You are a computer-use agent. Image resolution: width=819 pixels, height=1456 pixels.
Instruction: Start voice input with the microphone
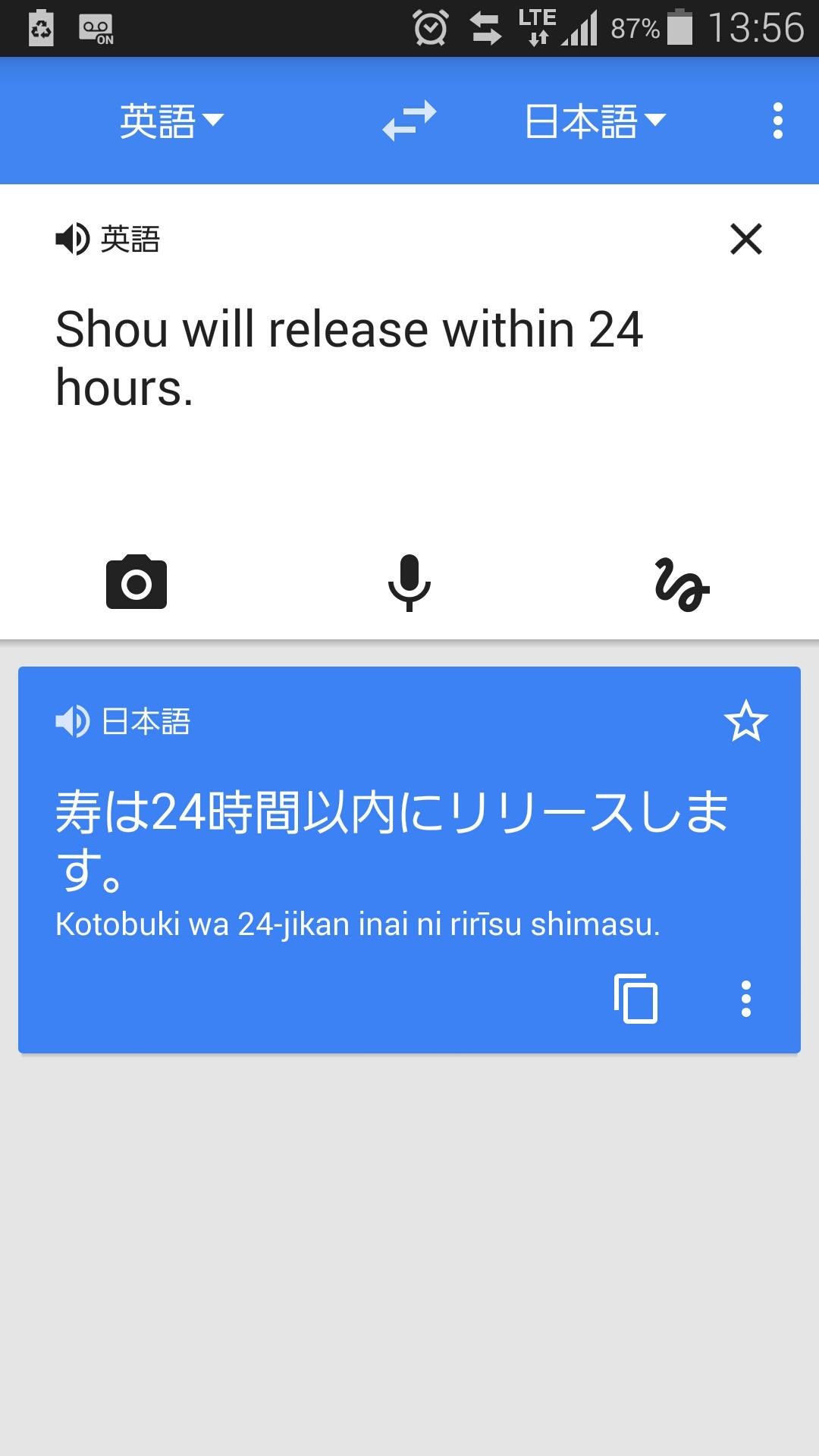click(409, 583)
